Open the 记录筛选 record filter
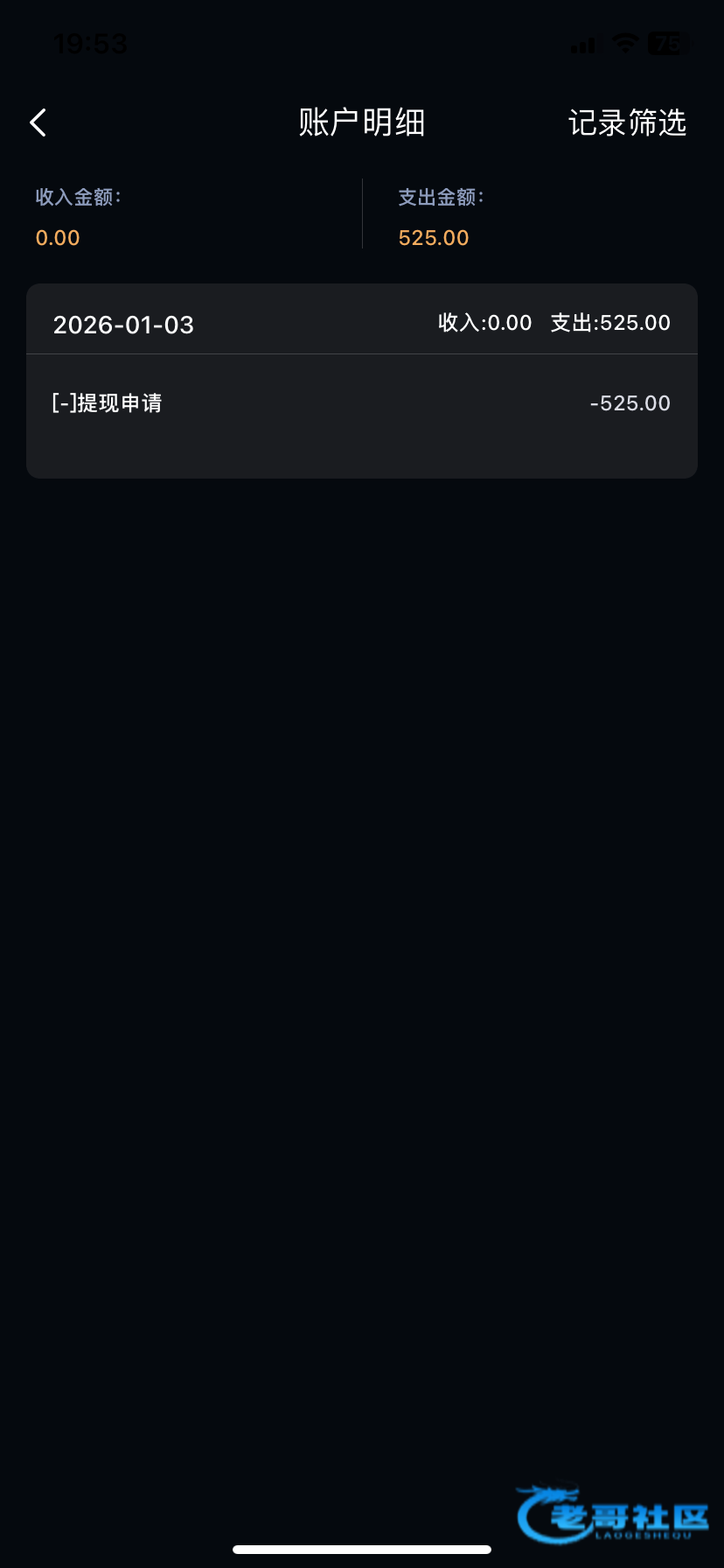The height and width of the screenshot is (1568, 724). click(627, 122)
